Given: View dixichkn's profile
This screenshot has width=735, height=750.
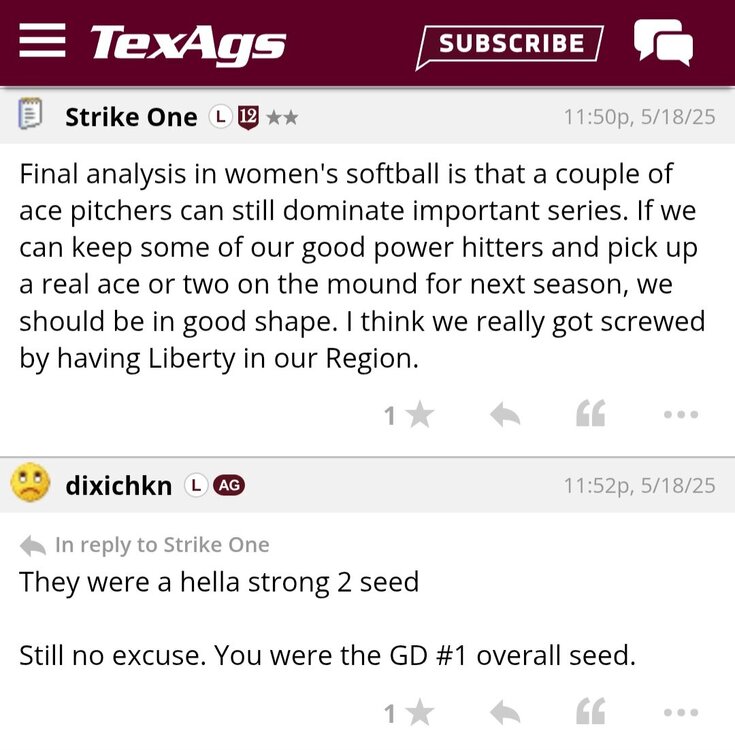Looking at the screenshot, I should pyautogui.click(x=118, y=486).
